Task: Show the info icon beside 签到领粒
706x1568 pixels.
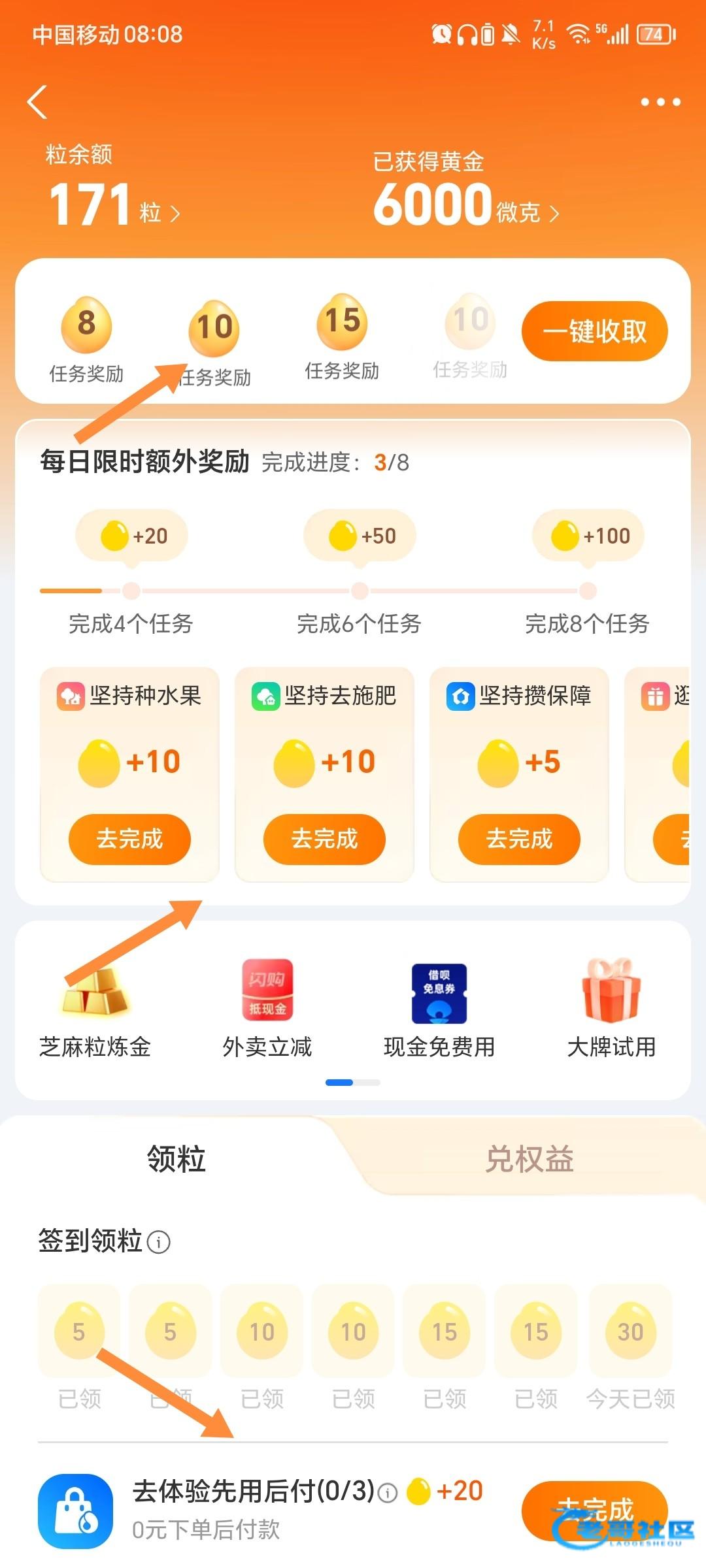Action: [159, 1241]
